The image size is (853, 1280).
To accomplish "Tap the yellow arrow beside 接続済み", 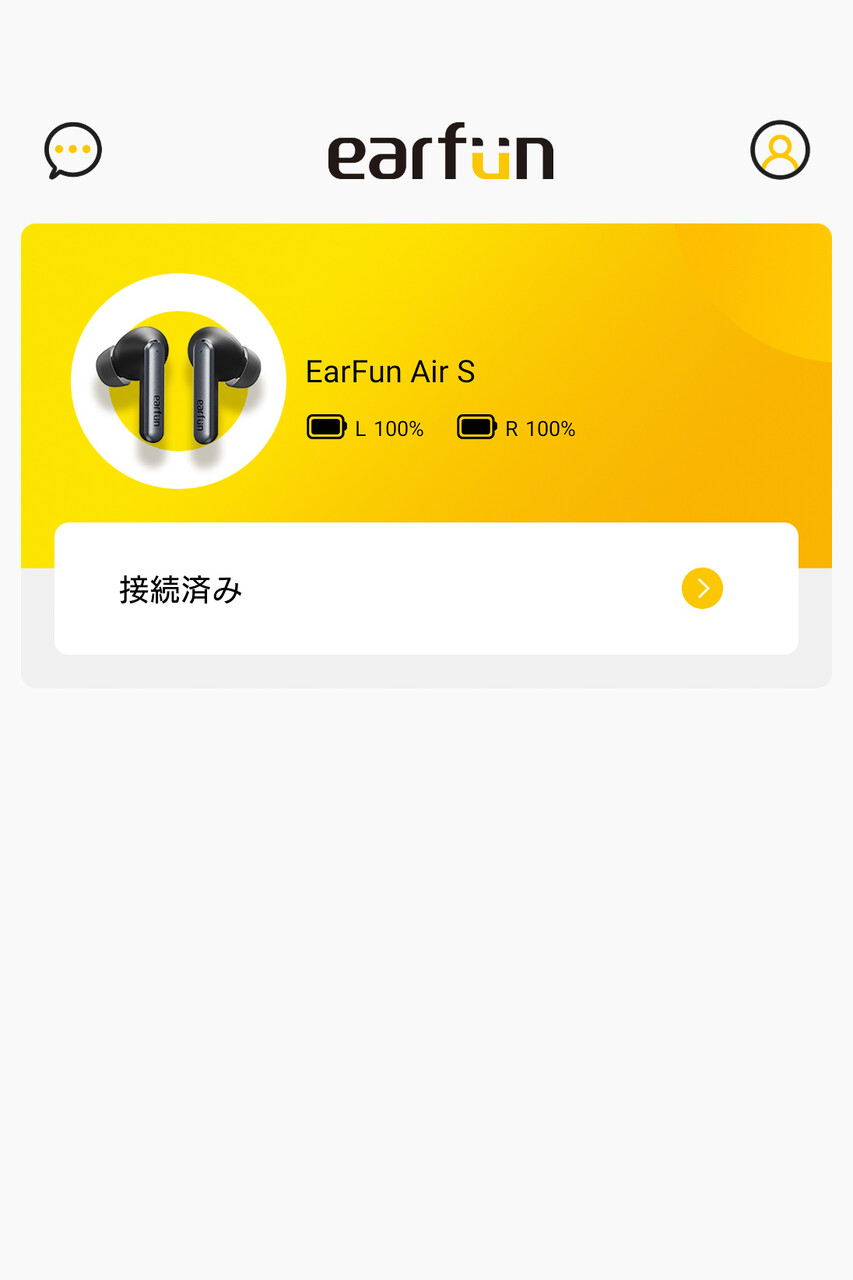I will tap(702, 588).
